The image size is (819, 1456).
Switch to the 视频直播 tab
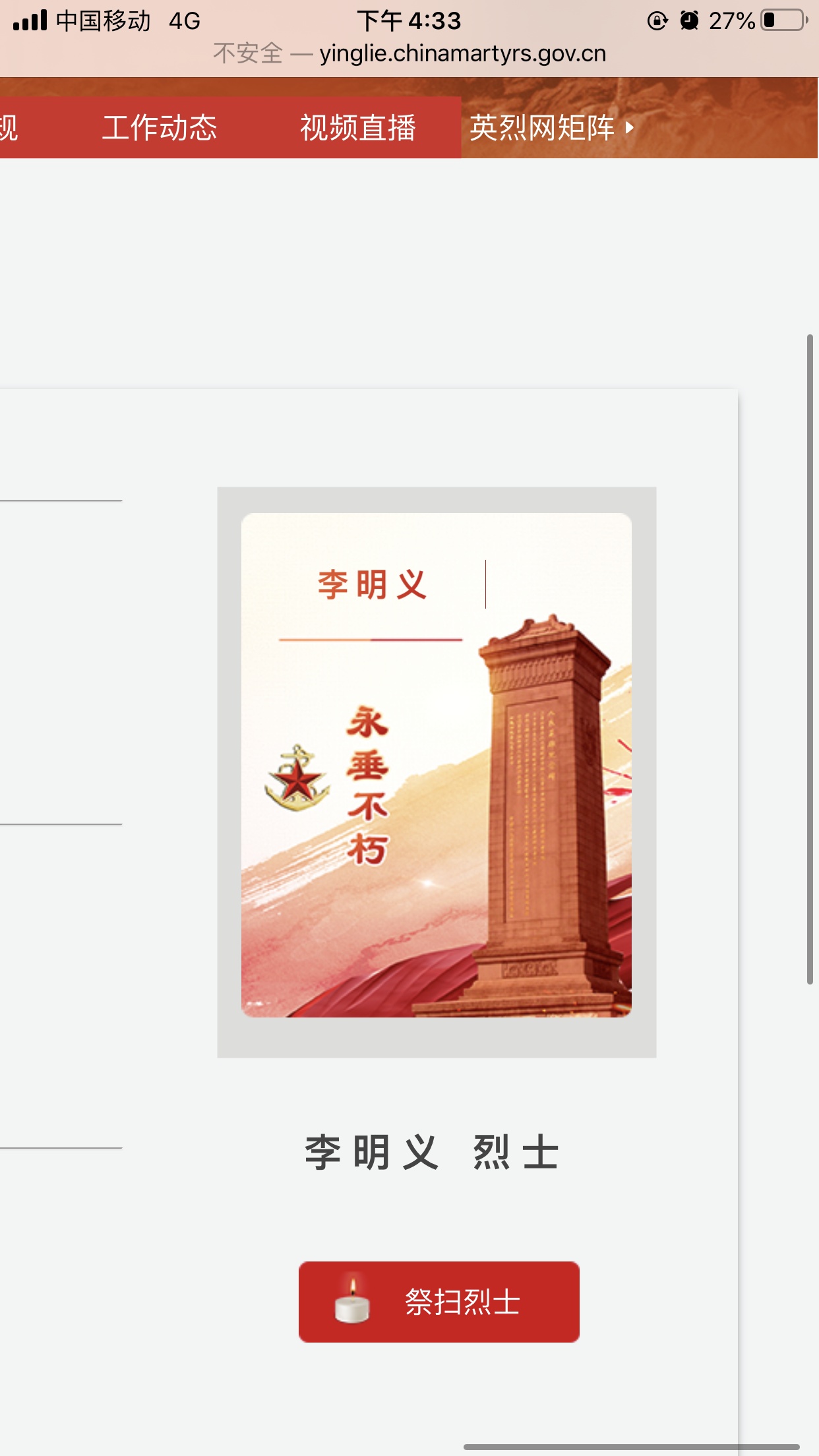pos(357,127)
